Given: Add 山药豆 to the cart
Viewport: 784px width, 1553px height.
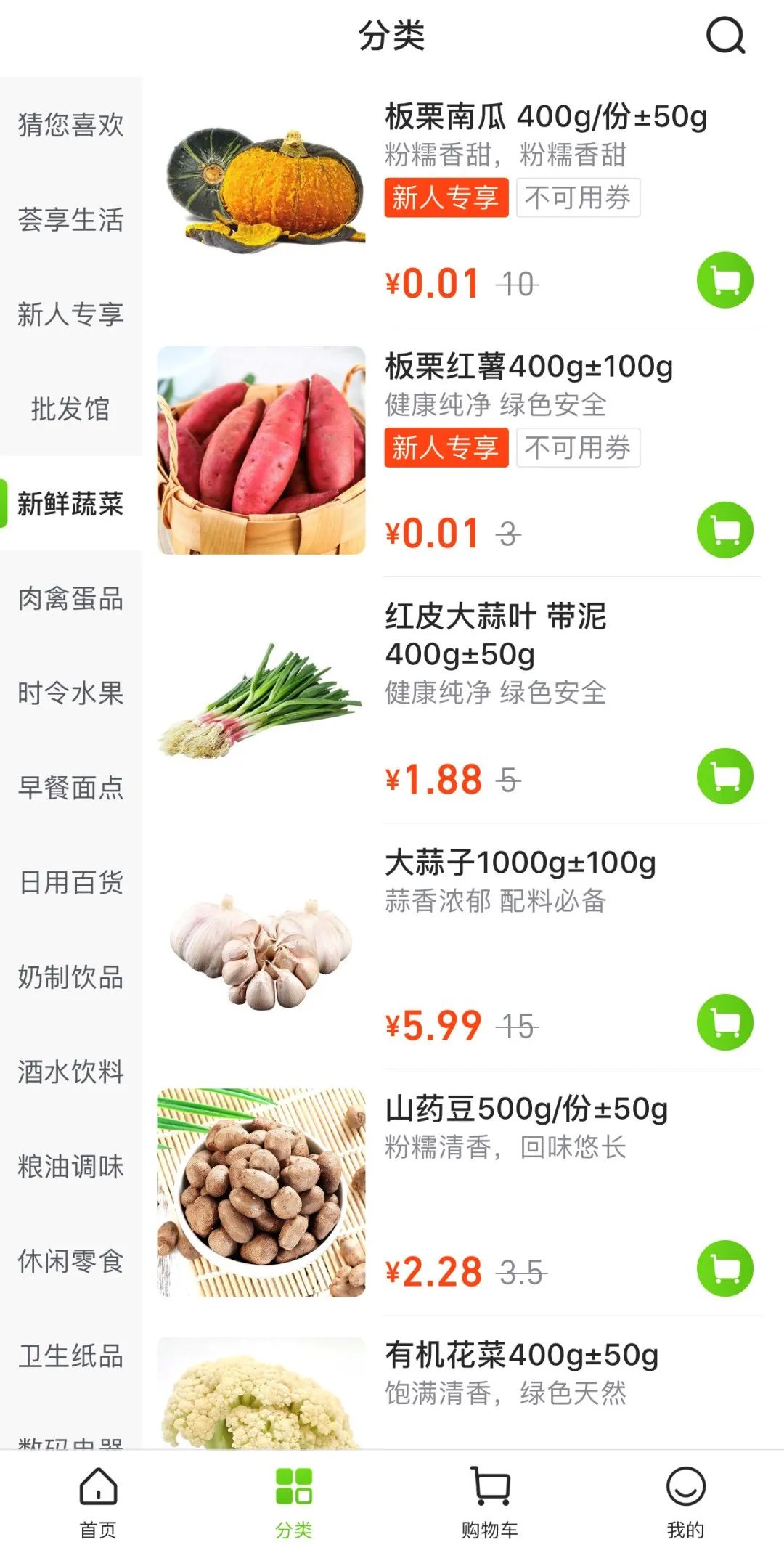Looking at the screenshot, I should [x=724, y=1268].
